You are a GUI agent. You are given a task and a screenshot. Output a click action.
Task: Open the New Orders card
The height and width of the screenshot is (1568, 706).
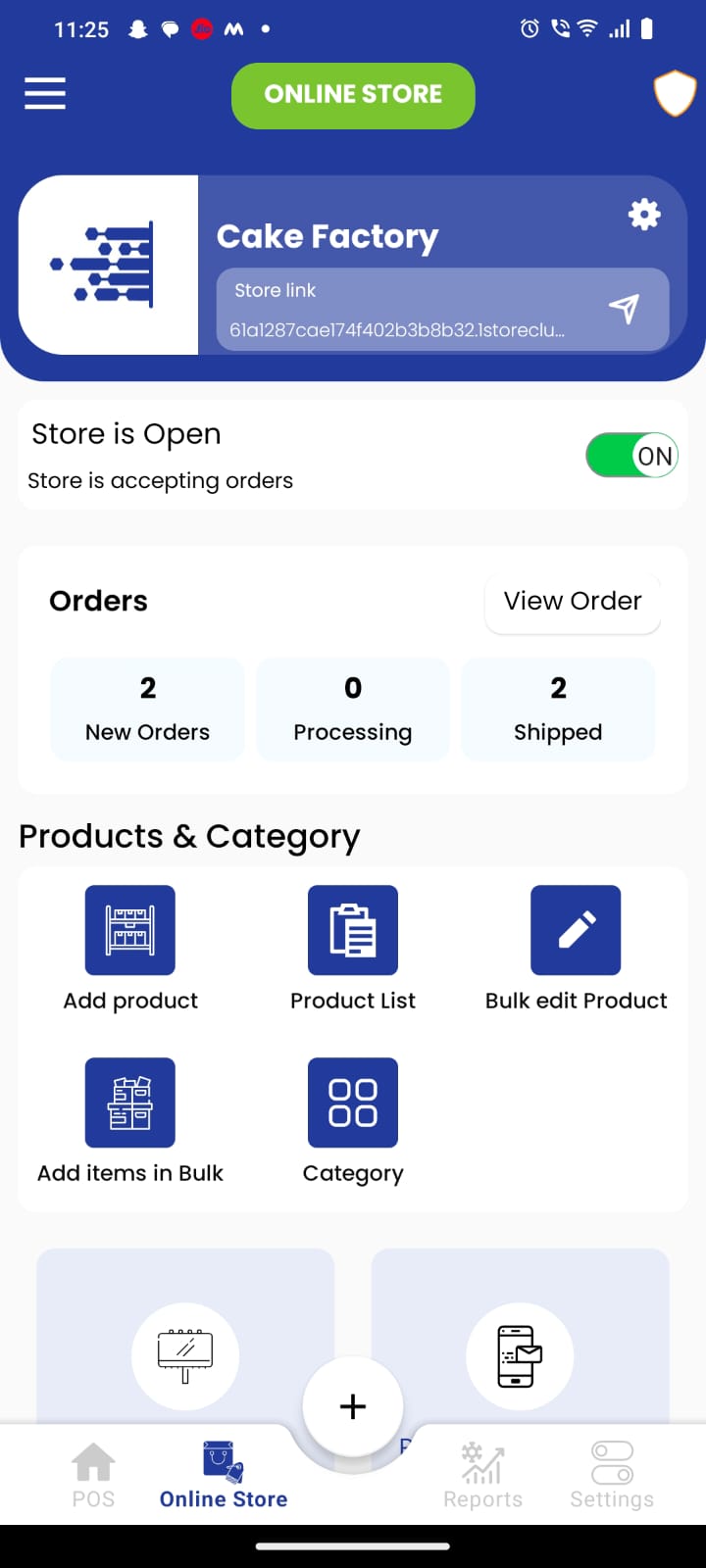[x=147, y=710]
